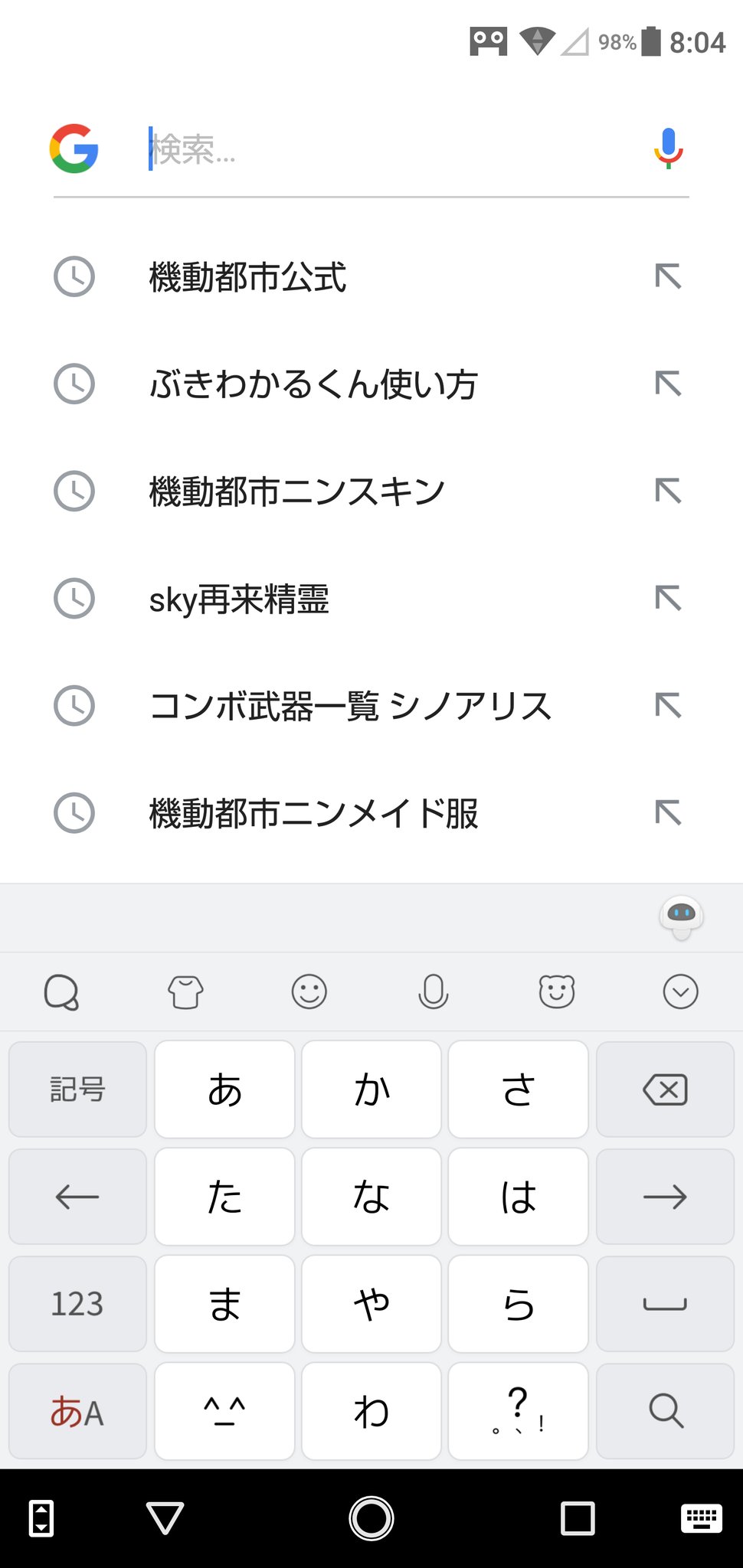Start voice search with the microphone
Viewport: 743px width, 1568px height.
668,148
